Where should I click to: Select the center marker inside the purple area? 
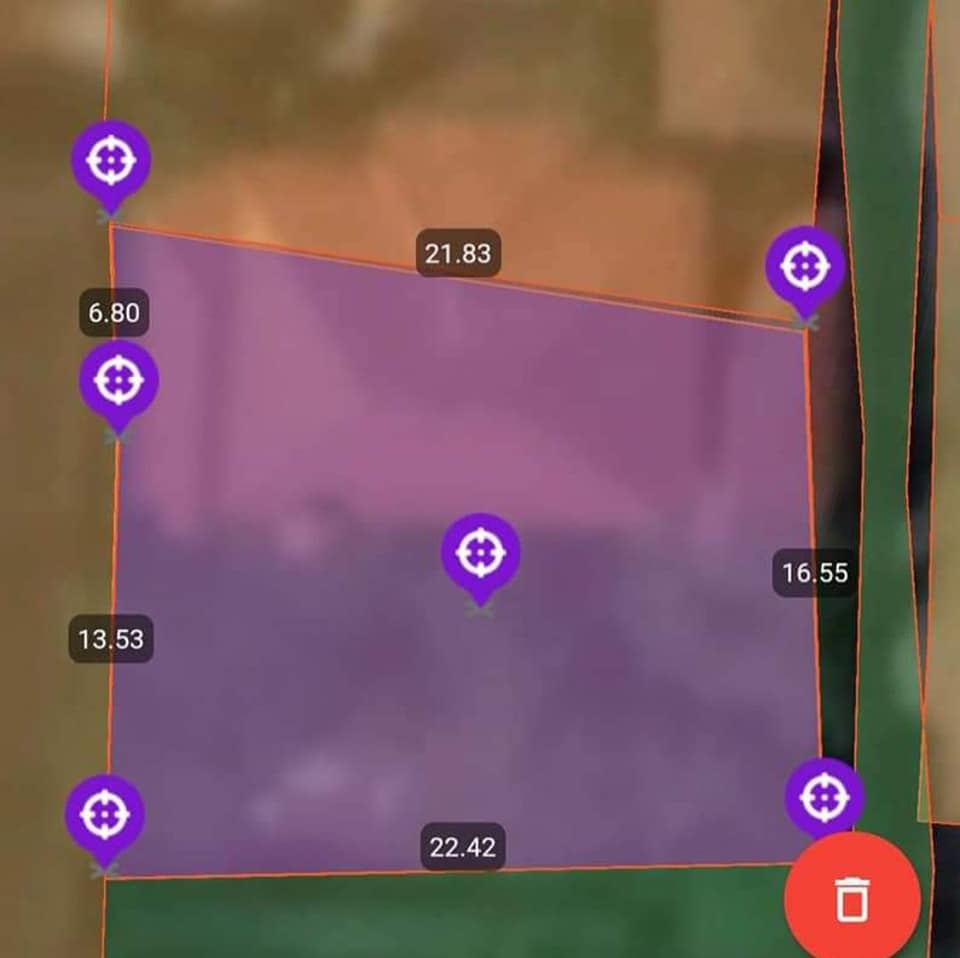[x=480, y=553]
